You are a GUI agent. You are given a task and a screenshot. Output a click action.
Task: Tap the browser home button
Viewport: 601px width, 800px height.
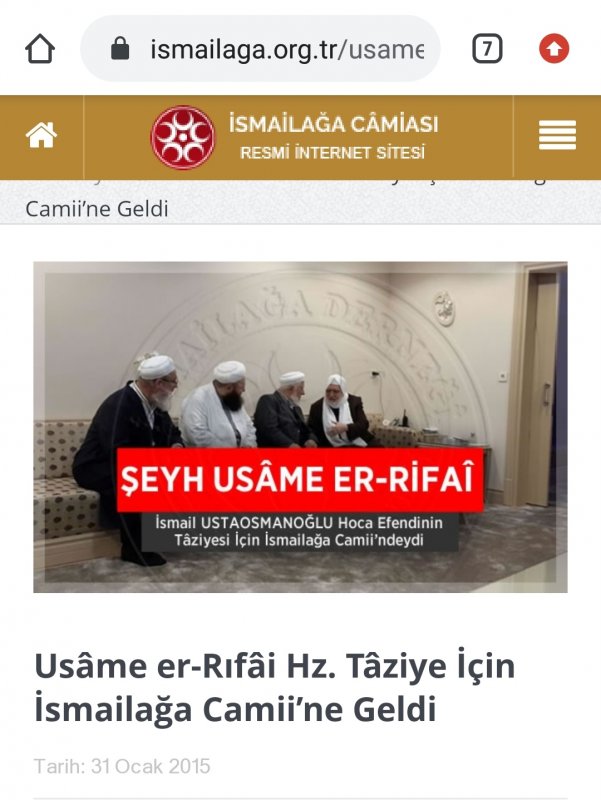(40, 48)
